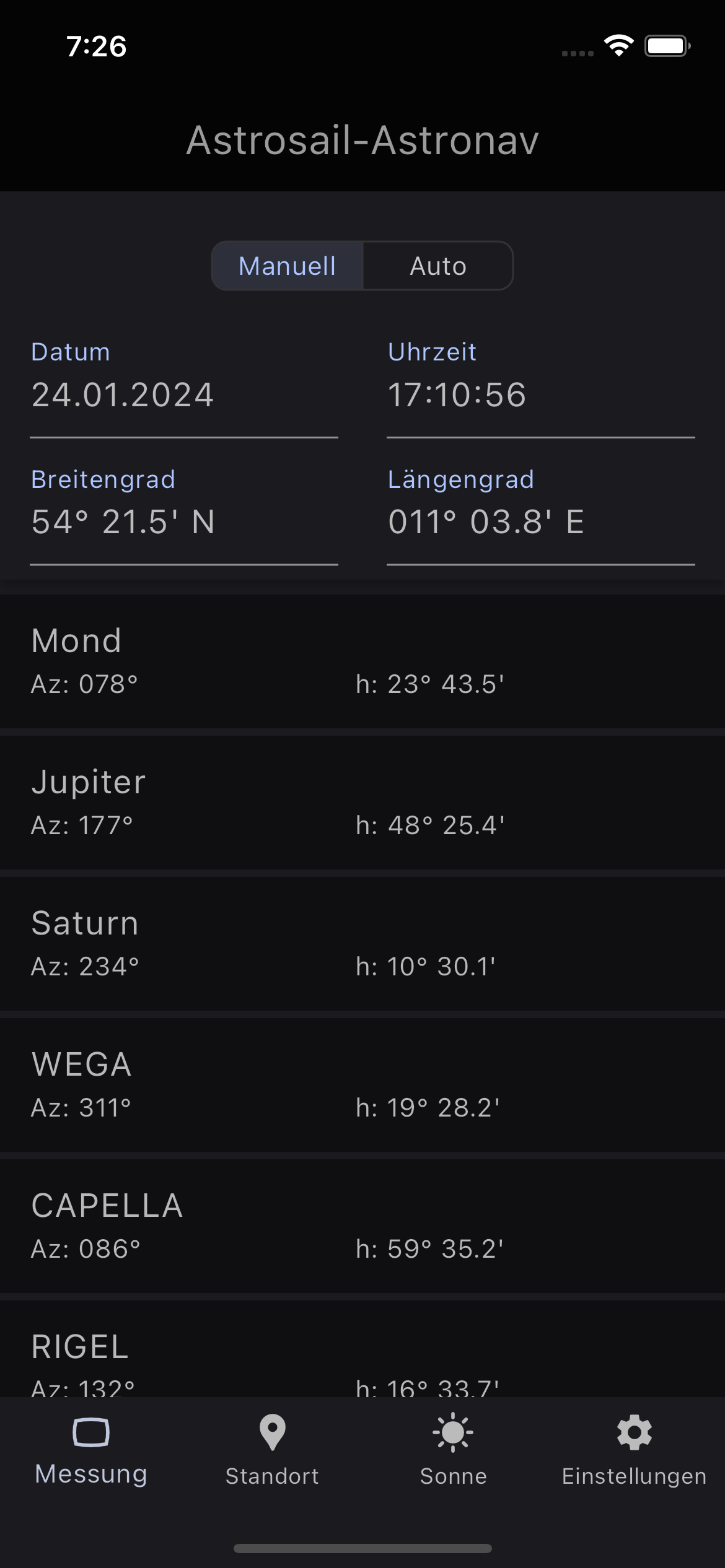The image size is (725, 1568).
Task: Open the Mond entry
Action: pyautogui.click(x=362, y=661)
